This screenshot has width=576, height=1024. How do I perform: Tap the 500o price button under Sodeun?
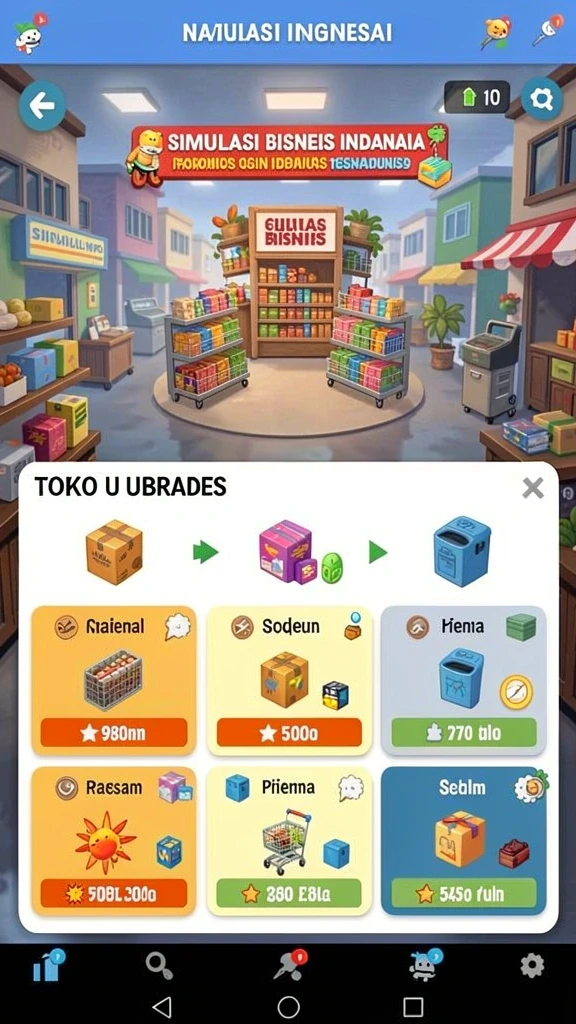[x=289, y=733]
